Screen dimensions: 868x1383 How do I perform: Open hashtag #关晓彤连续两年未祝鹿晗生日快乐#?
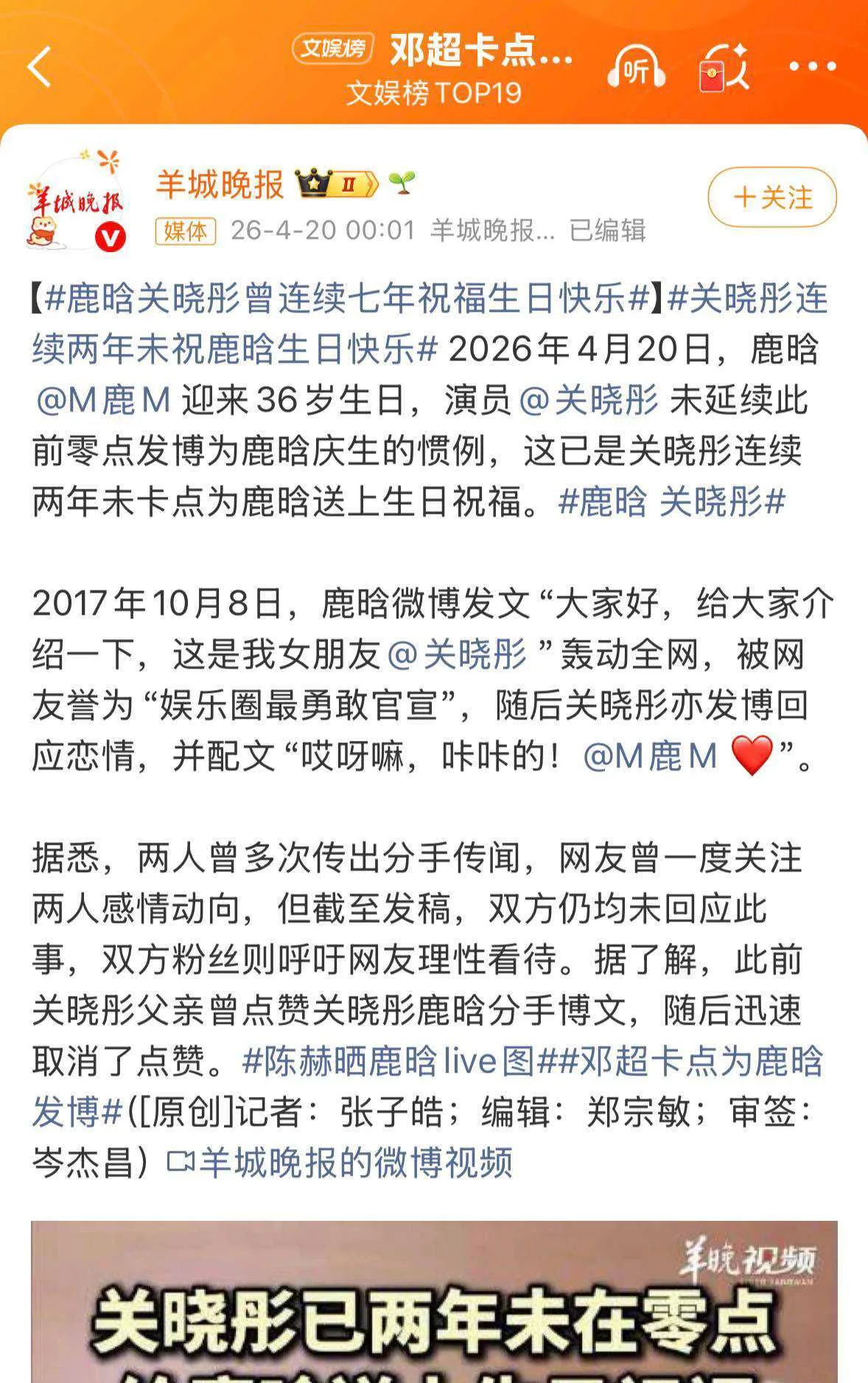coord(430,324)
